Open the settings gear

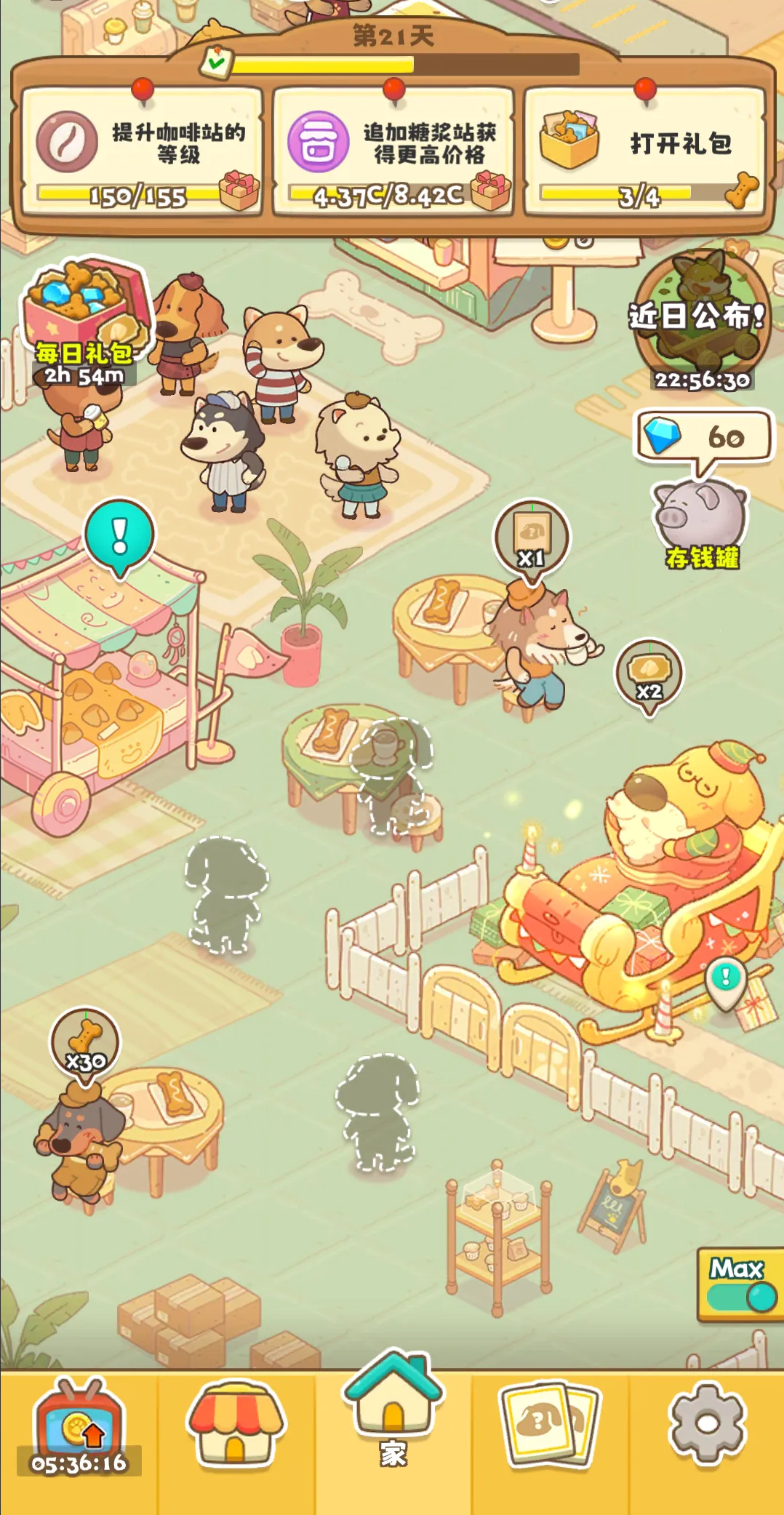click(x=707, y=1424)
